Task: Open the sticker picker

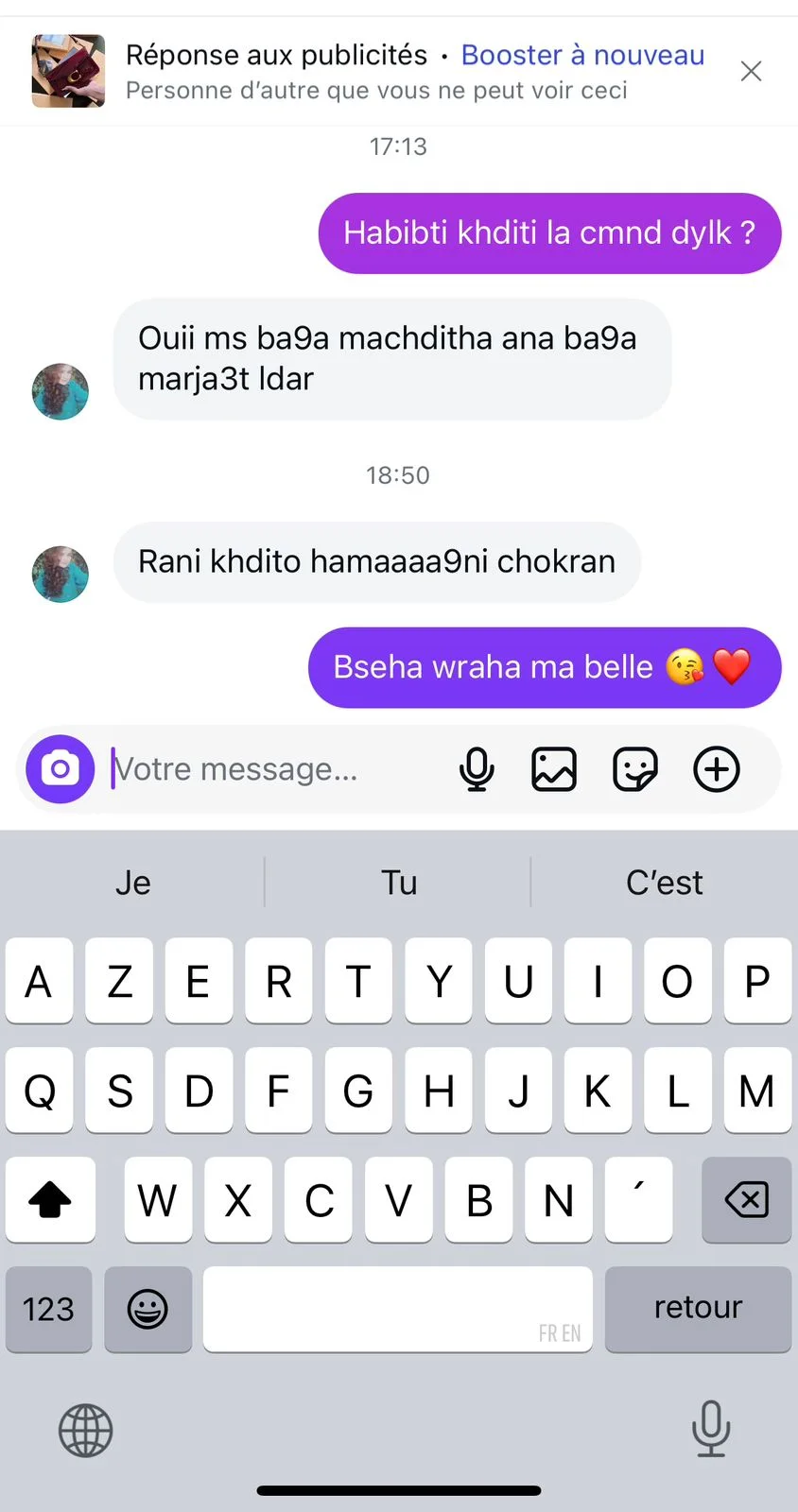Action: tap(635, 769)
